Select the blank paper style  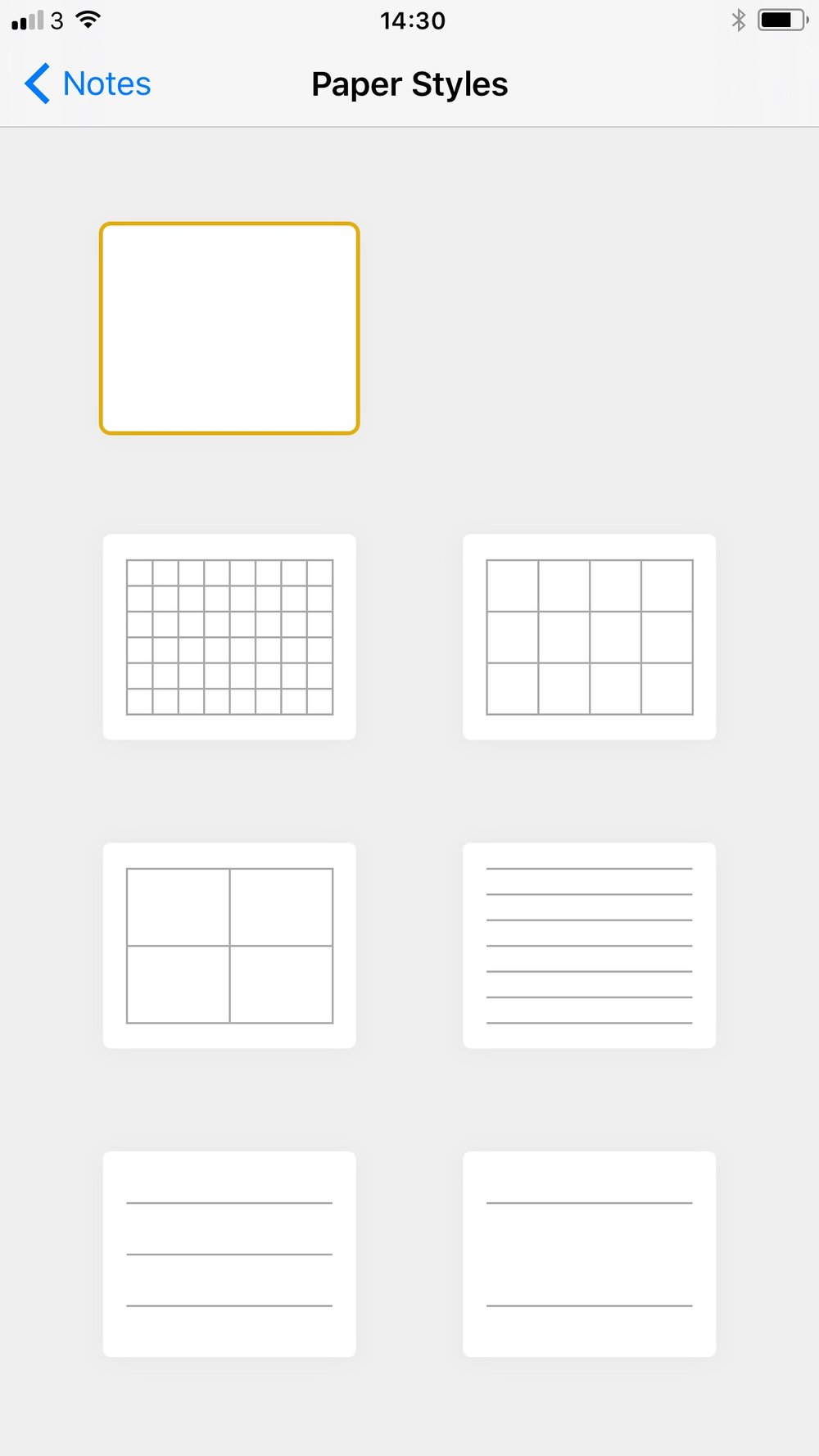(x=229, y=328)
